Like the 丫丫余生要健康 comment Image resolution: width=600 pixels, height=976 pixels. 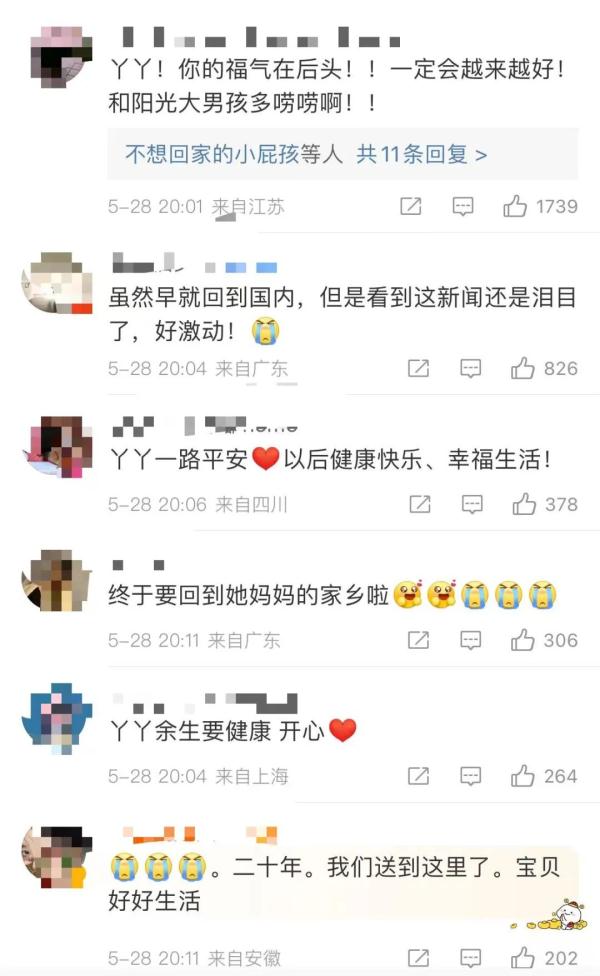(x=523, y=776)
